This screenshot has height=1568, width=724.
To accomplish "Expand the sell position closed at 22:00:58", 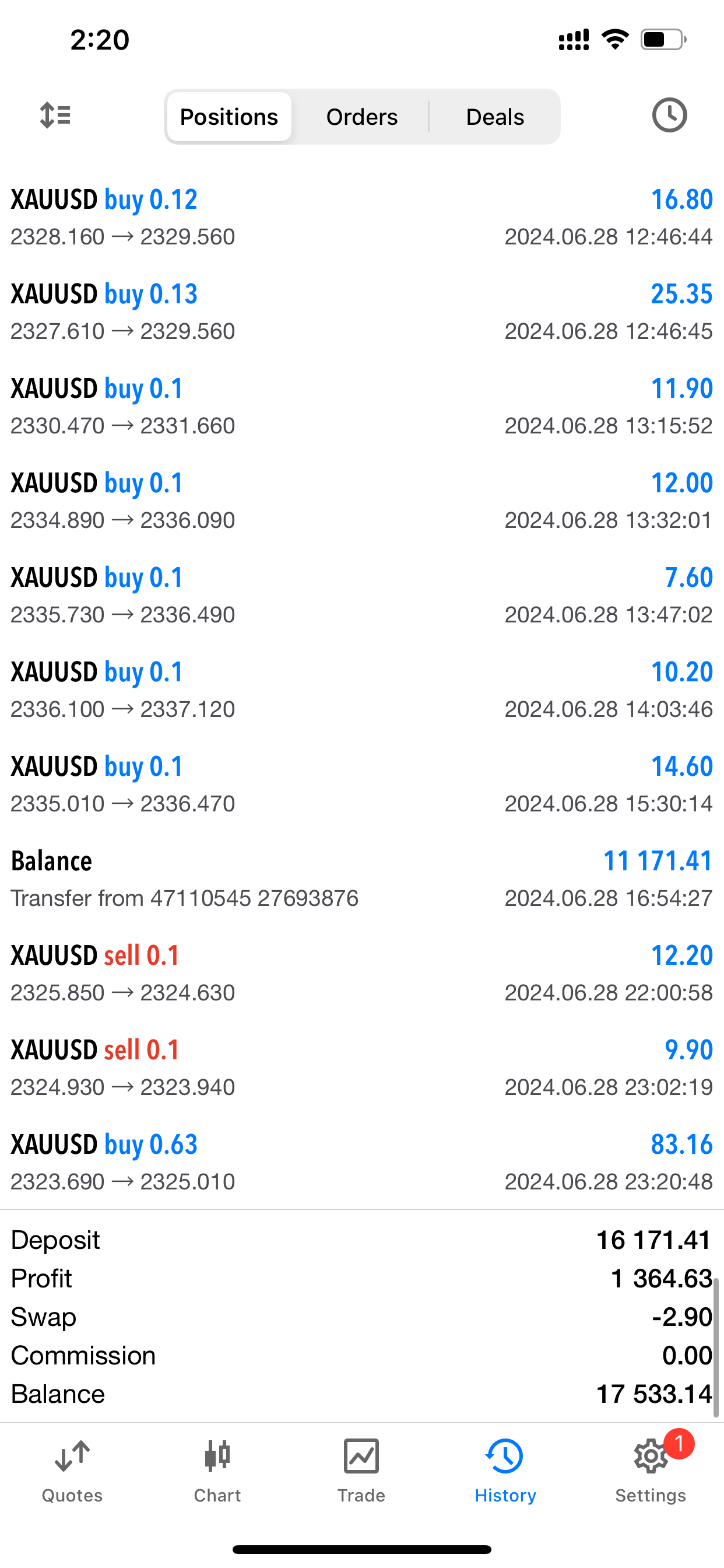I will click(361, 974).
